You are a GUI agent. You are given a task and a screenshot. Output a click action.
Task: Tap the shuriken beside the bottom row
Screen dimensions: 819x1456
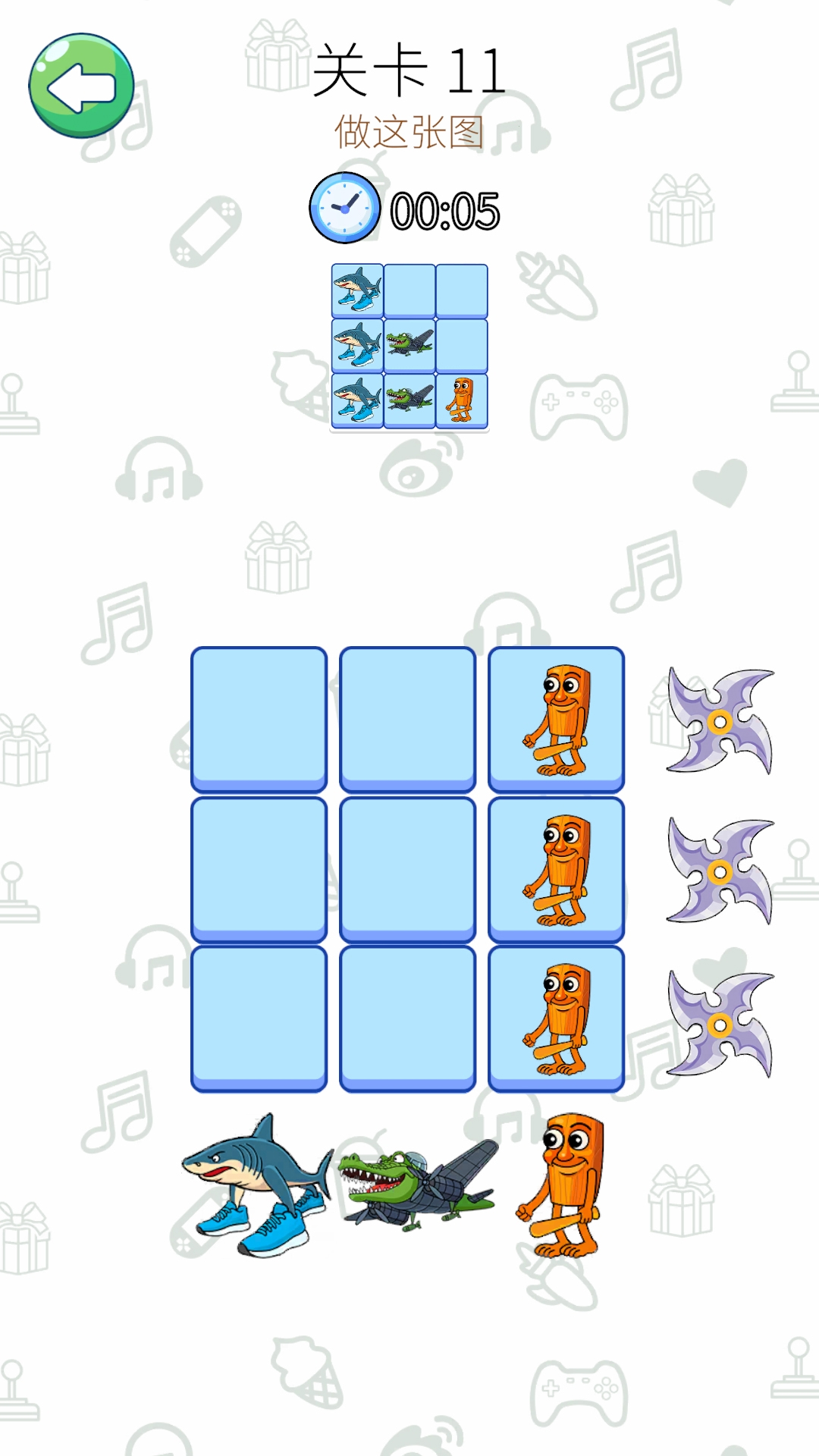719,1024
